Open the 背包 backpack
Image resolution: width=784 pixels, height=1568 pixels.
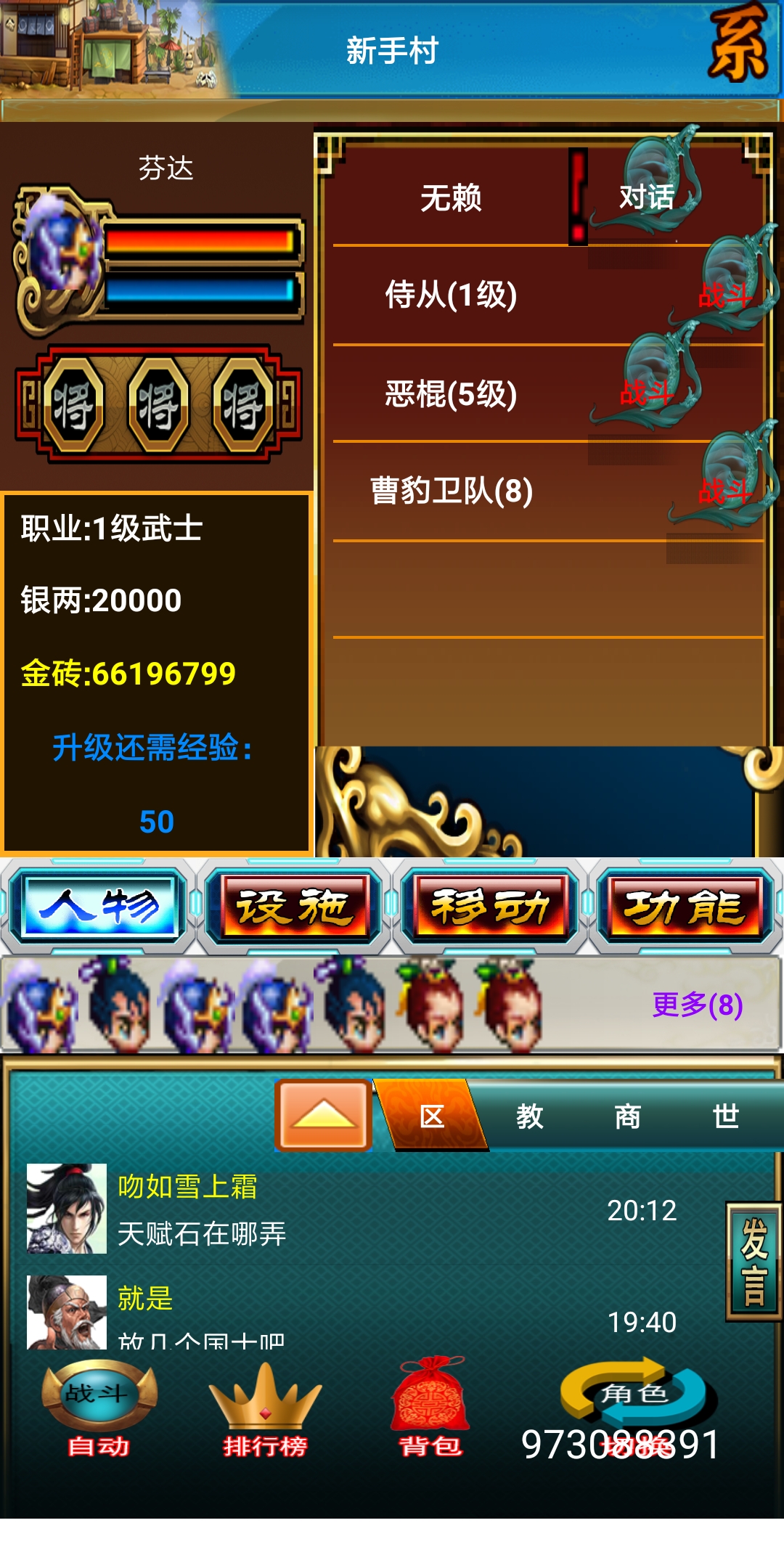pos(430,1410)
